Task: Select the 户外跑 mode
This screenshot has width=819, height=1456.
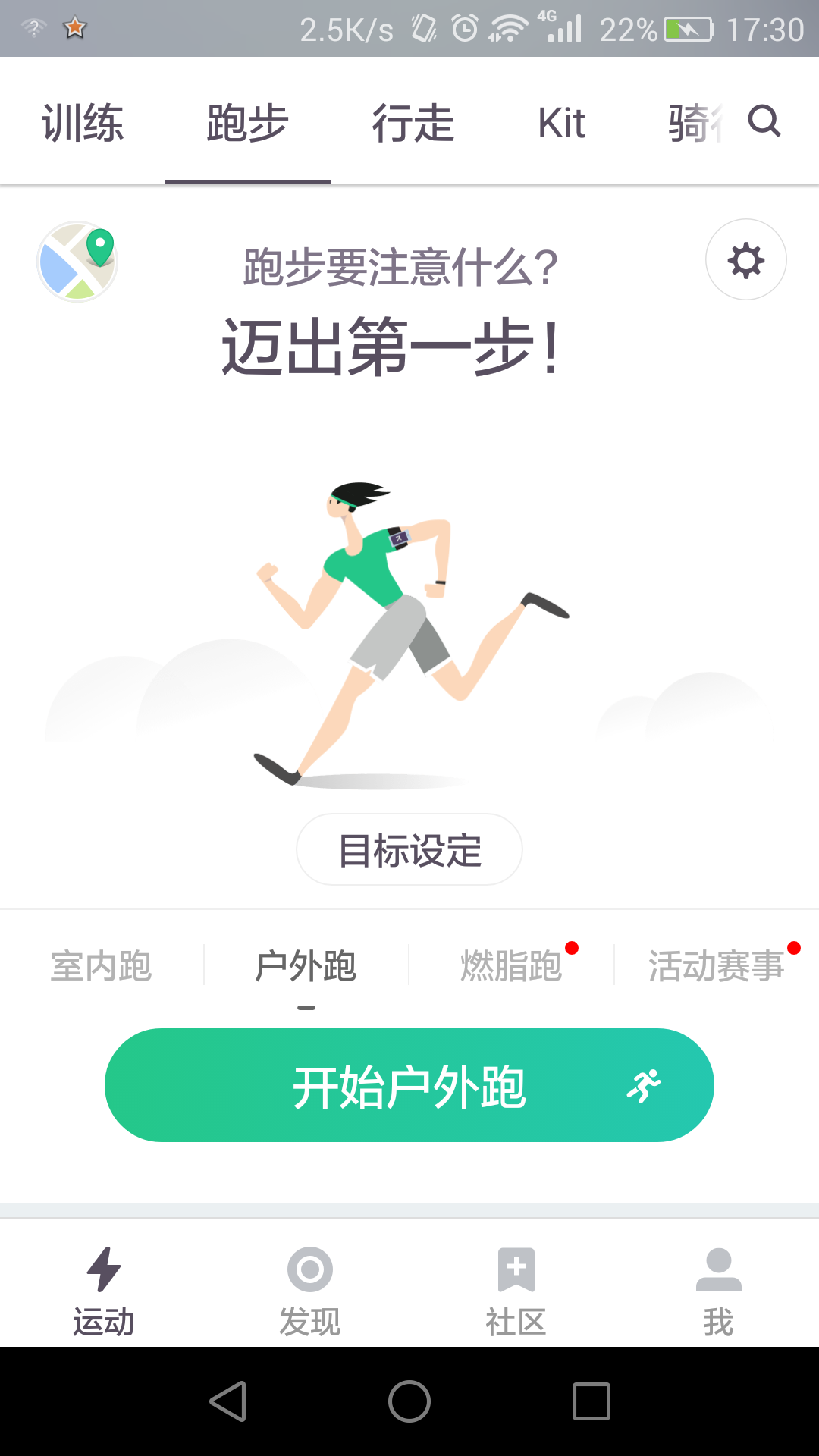Action: [x=306, y=966]
